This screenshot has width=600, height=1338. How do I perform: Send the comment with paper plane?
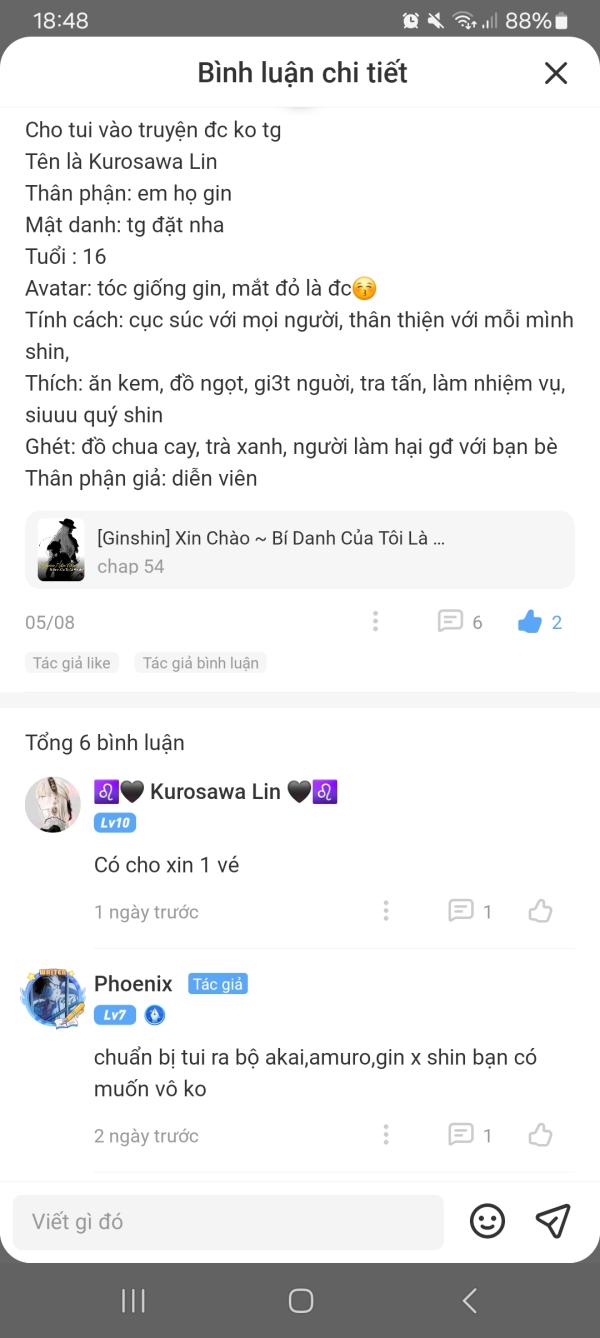pyautogui.click(x=553, y=1221)
